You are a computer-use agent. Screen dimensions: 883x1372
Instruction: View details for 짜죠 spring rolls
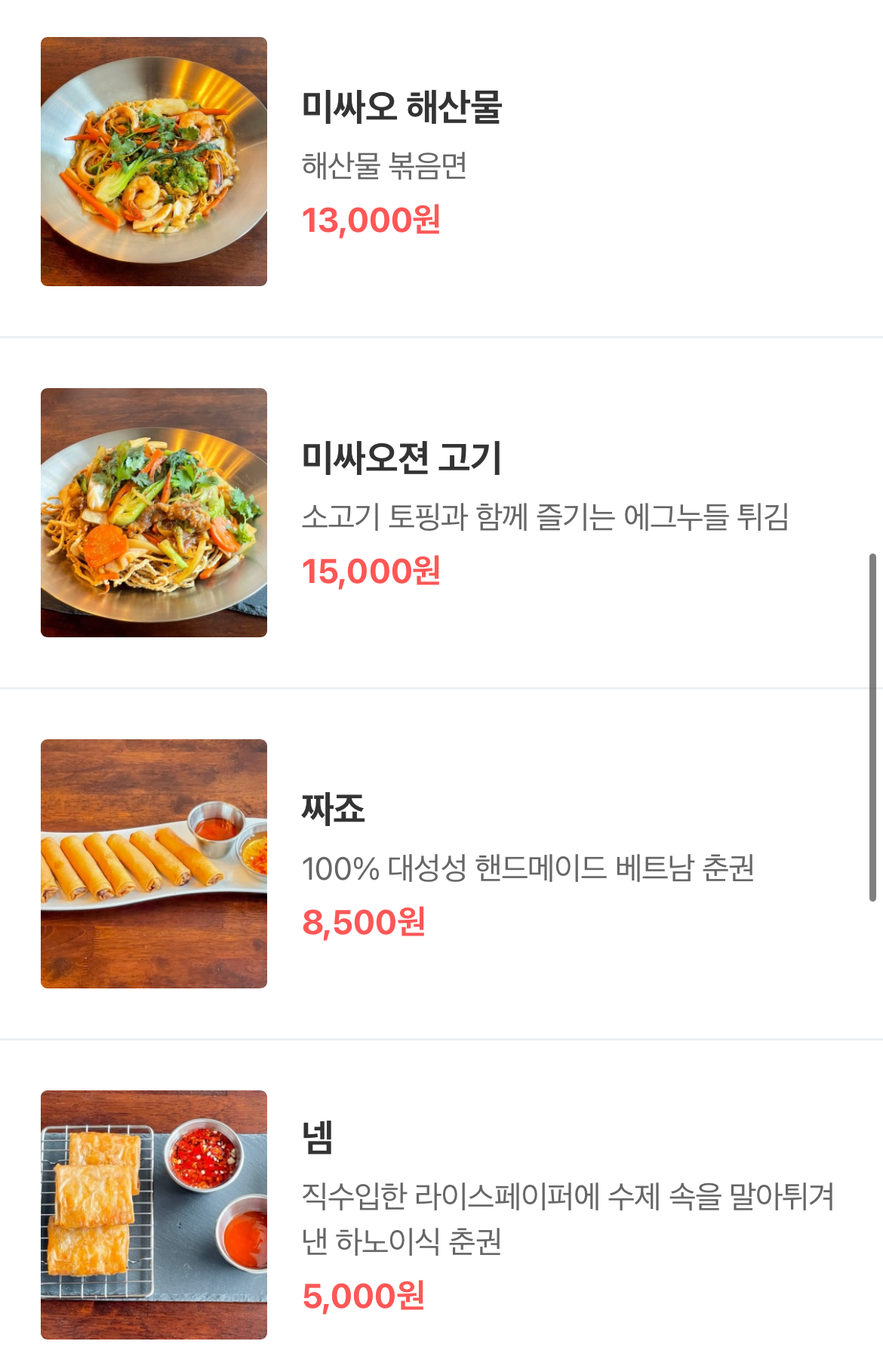[x=334, y=809]
